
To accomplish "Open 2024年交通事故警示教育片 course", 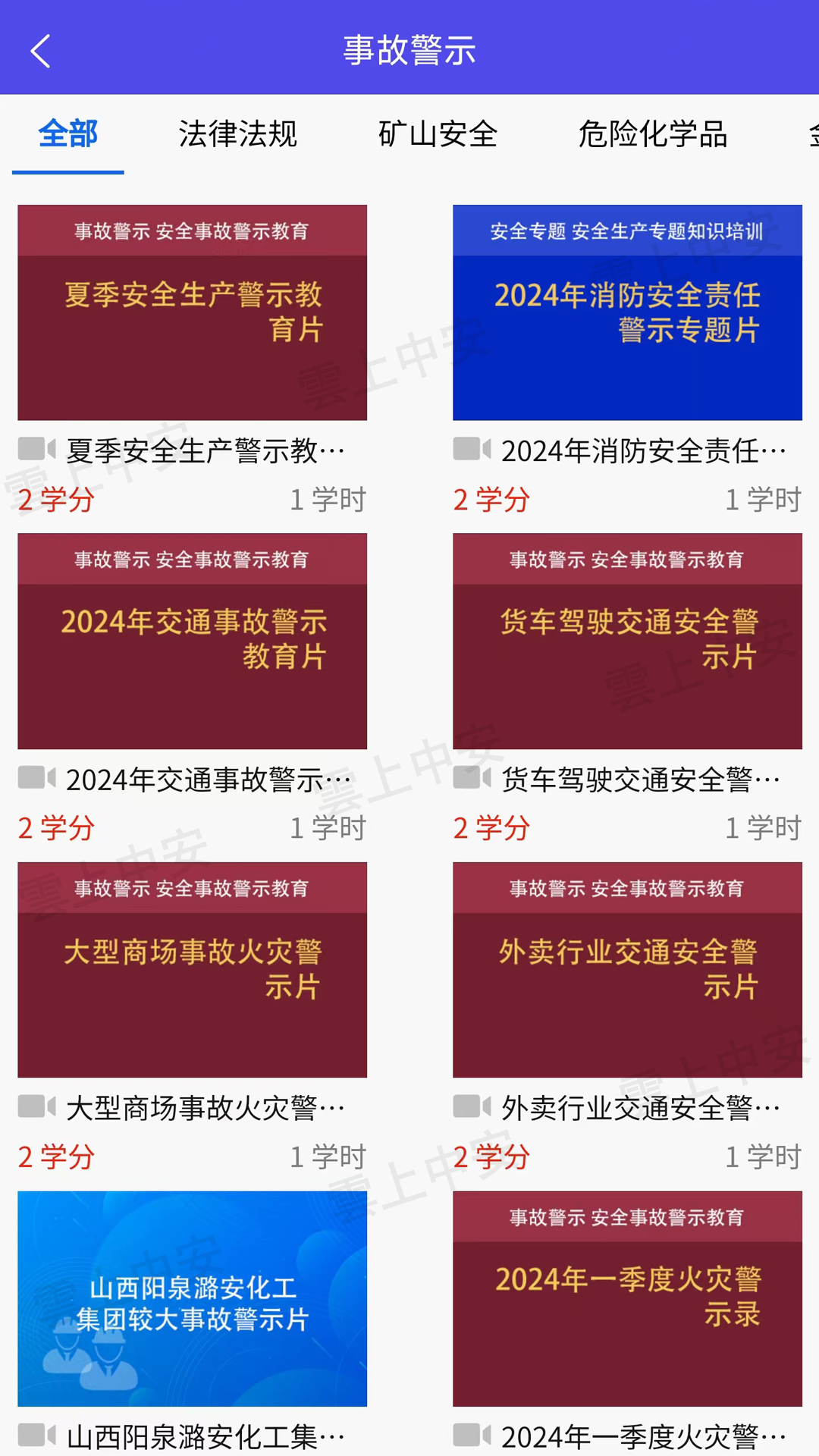I will click(x=192, y=641).
